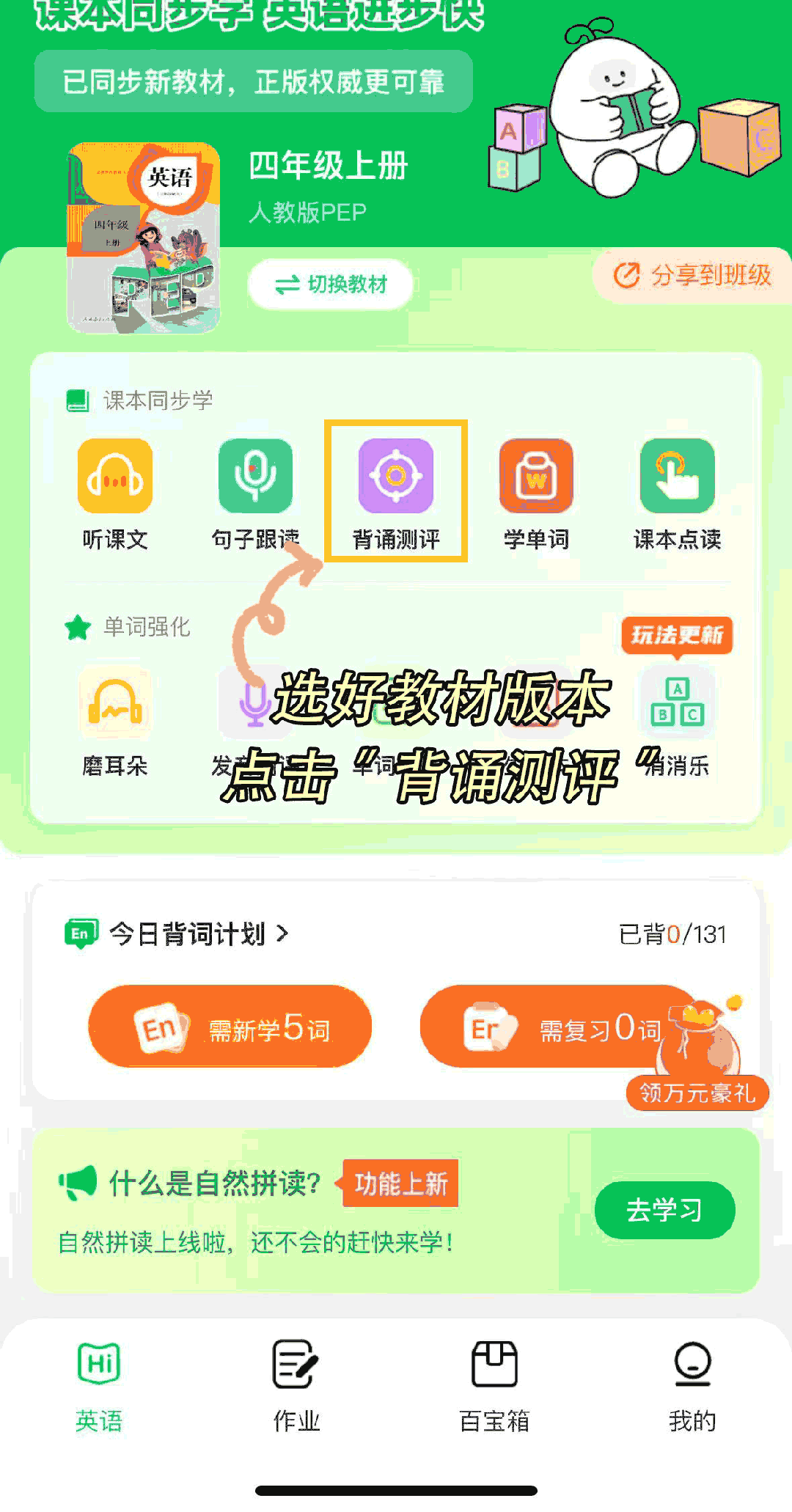Start 需新学5词 new words
792x1512 pixels.
[x=230, y=1027]
